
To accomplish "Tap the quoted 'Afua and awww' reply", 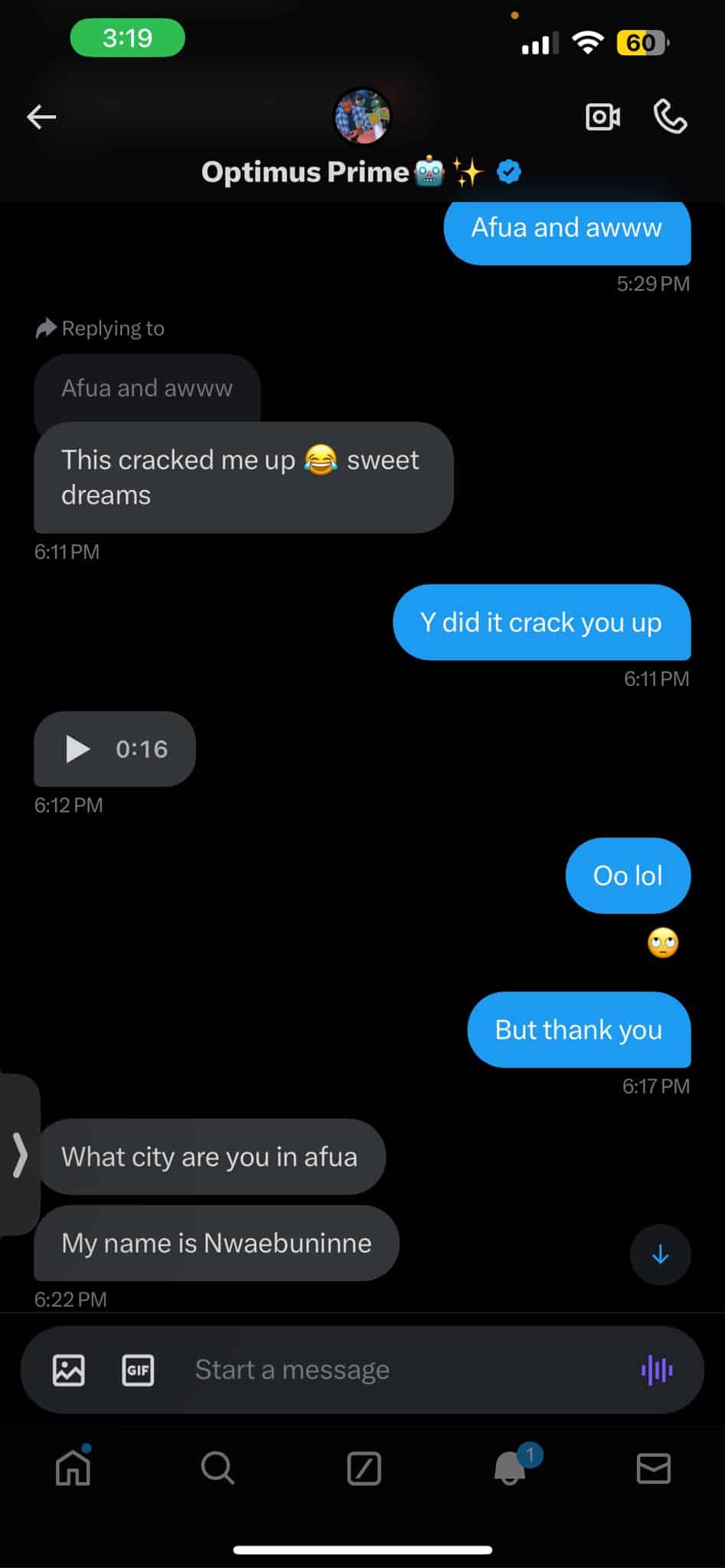I will pos(147,388).
